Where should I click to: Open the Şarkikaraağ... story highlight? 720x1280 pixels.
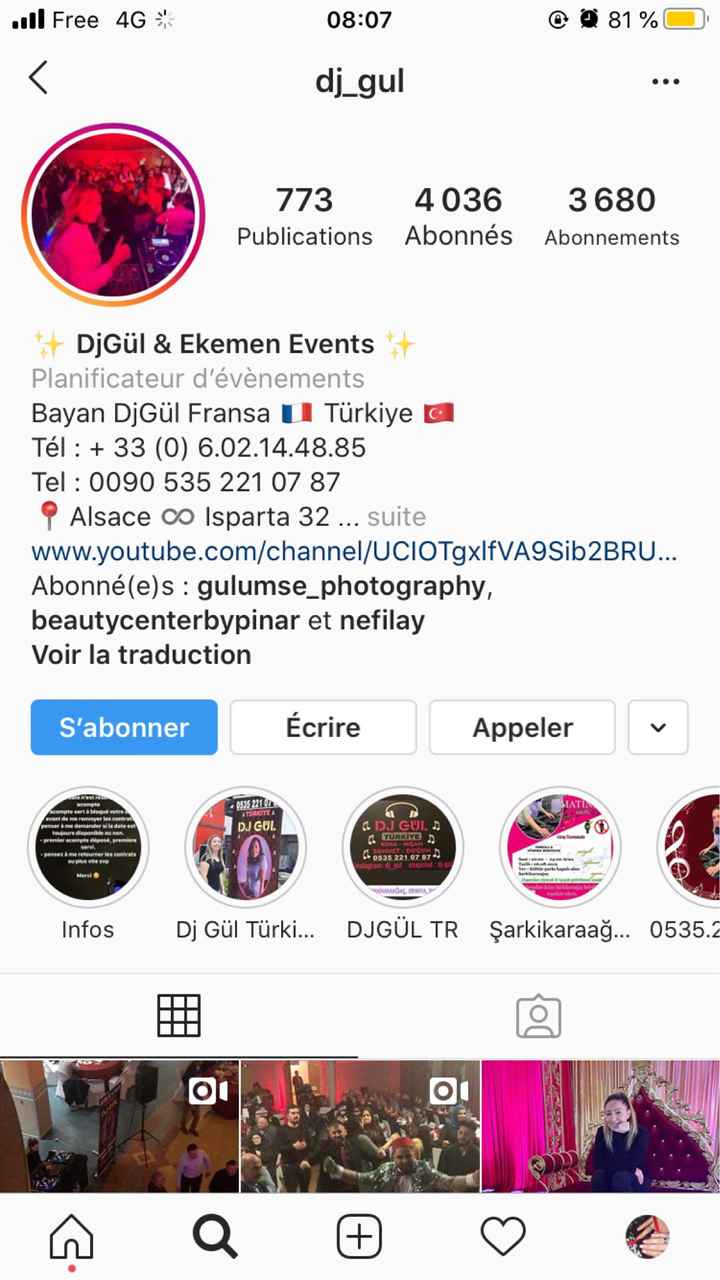[x=559, y=846]
